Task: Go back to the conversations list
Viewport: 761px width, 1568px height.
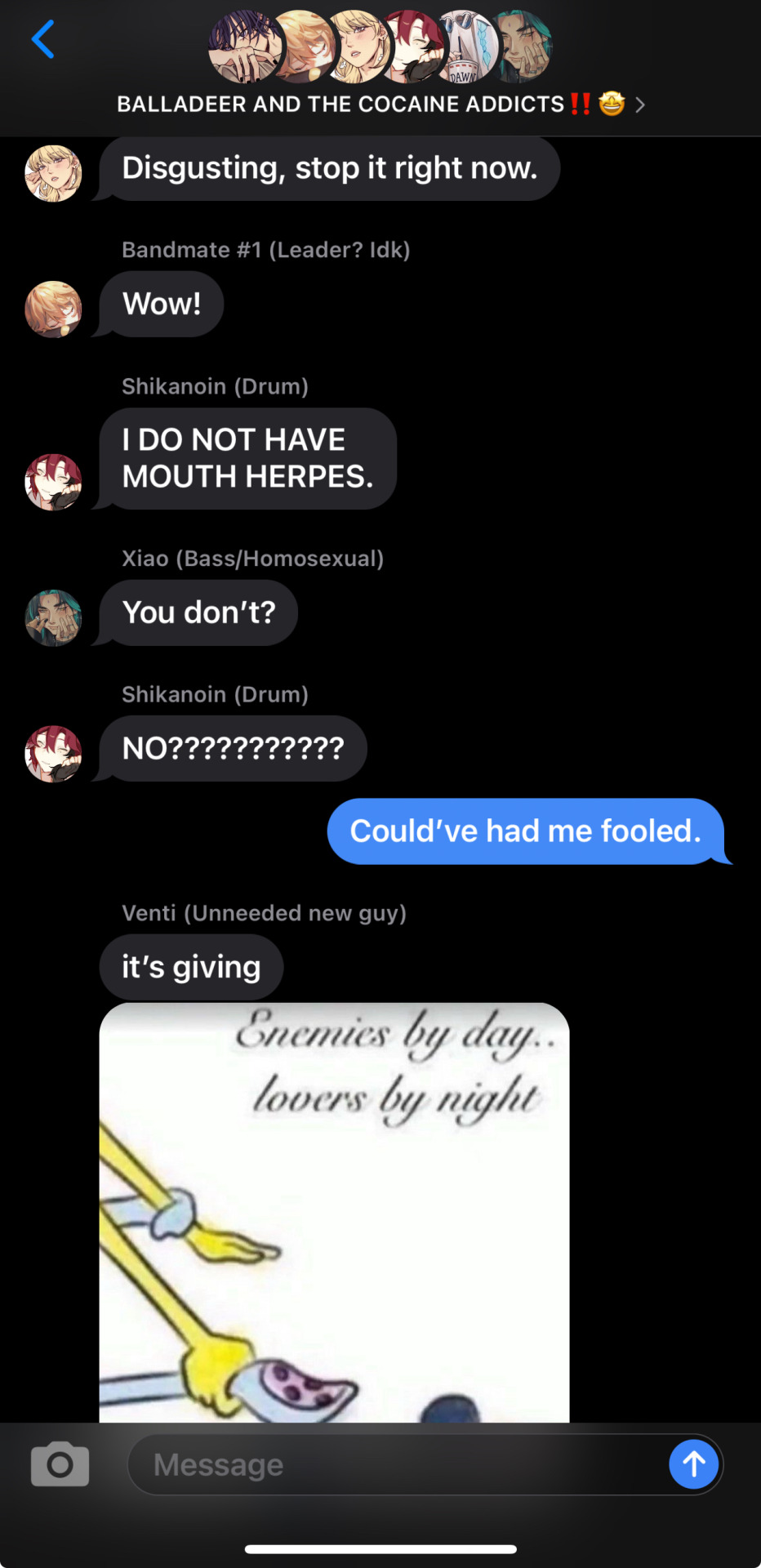Action: [x=42, y=39]
